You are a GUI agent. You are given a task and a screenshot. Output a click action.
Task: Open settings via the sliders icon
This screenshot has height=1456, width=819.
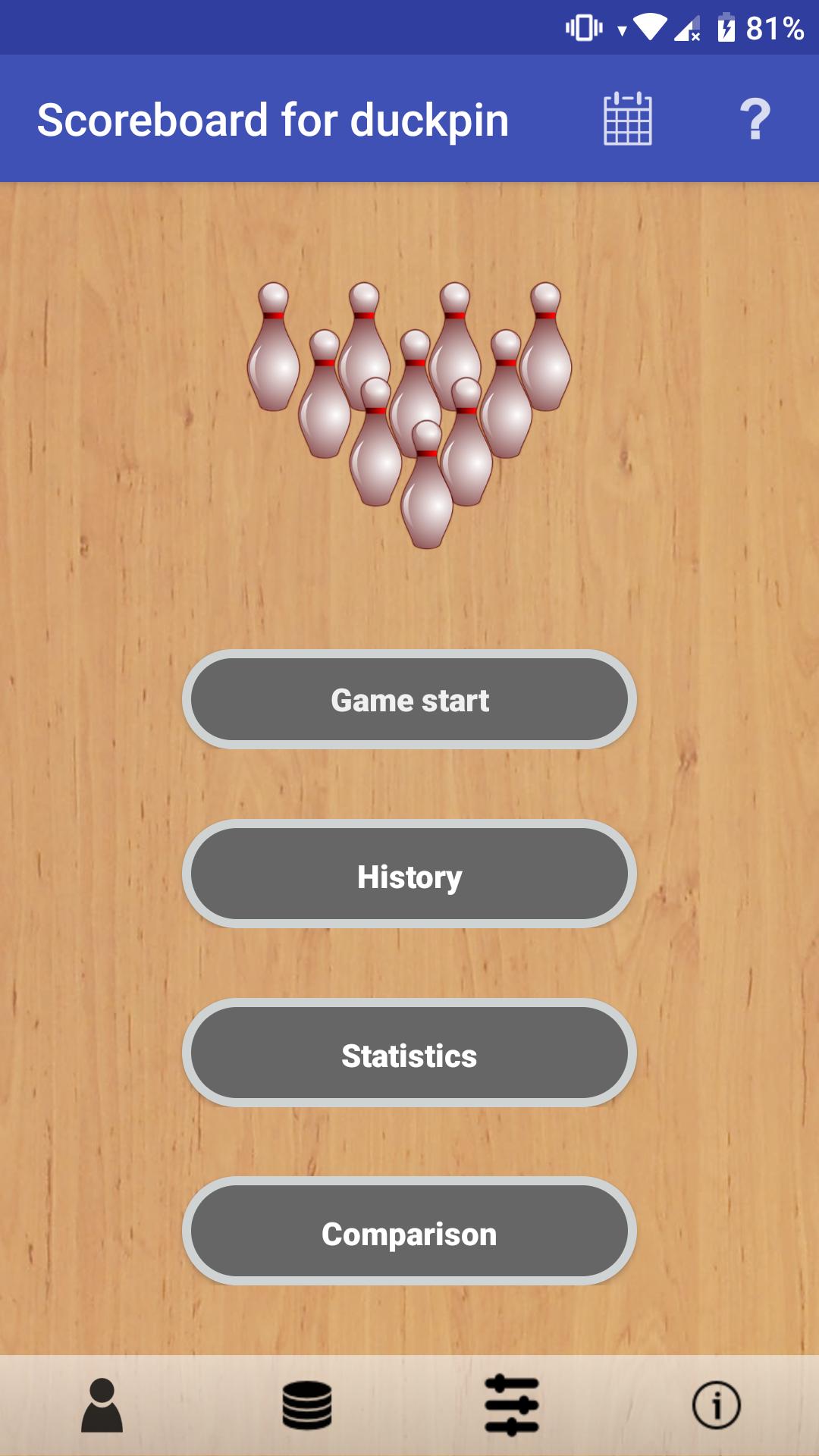point(512,1405)
